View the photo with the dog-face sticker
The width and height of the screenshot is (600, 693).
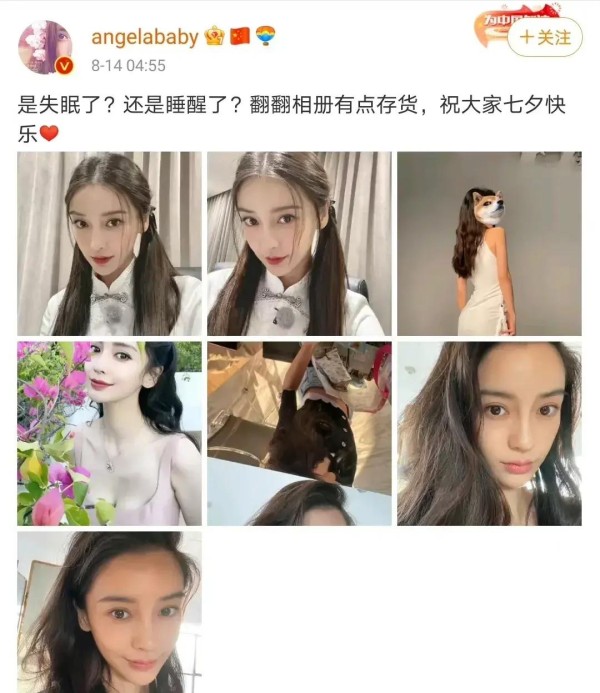489,243
